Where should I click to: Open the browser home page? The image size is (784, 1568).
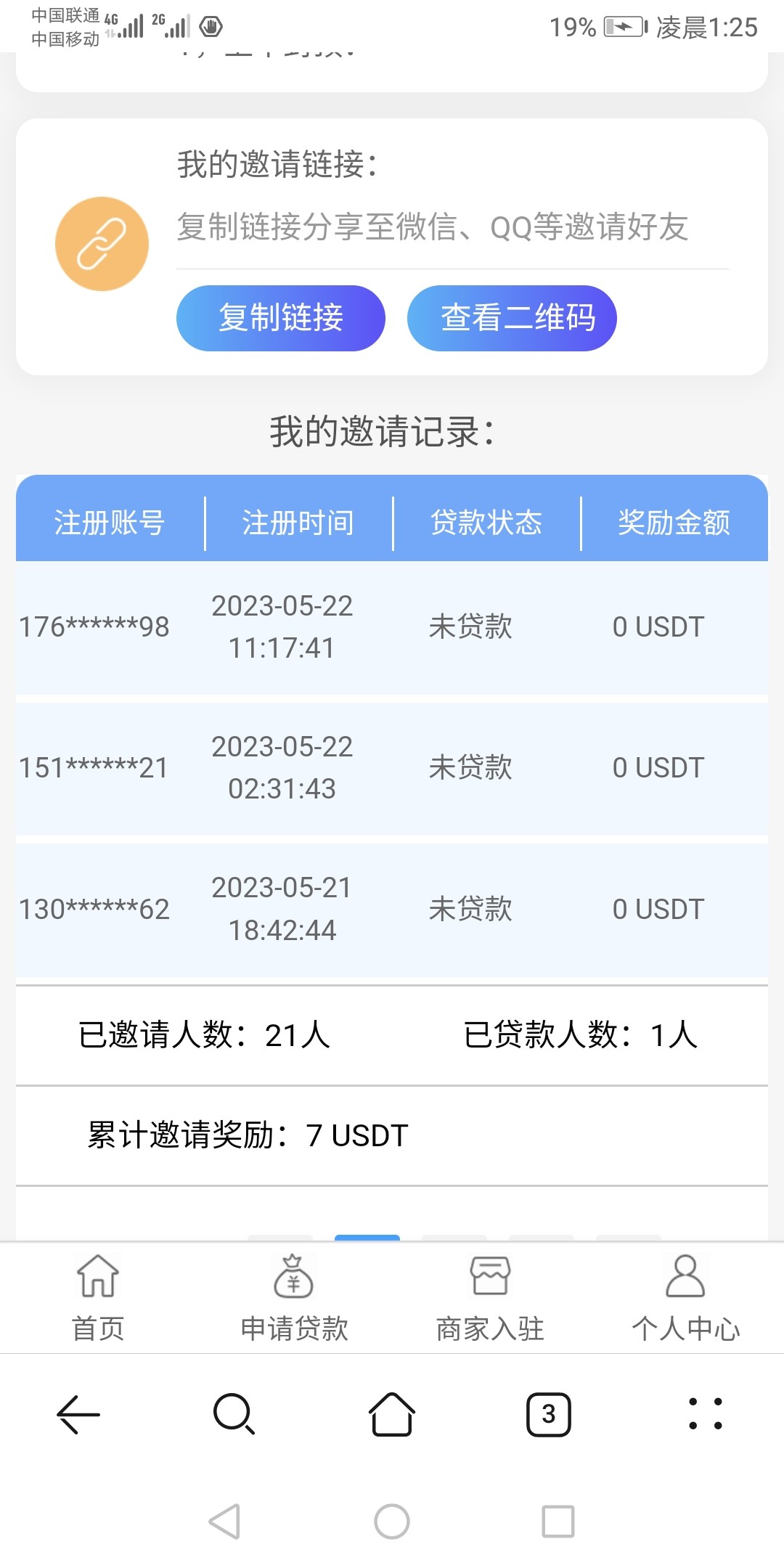point(392,1414)
